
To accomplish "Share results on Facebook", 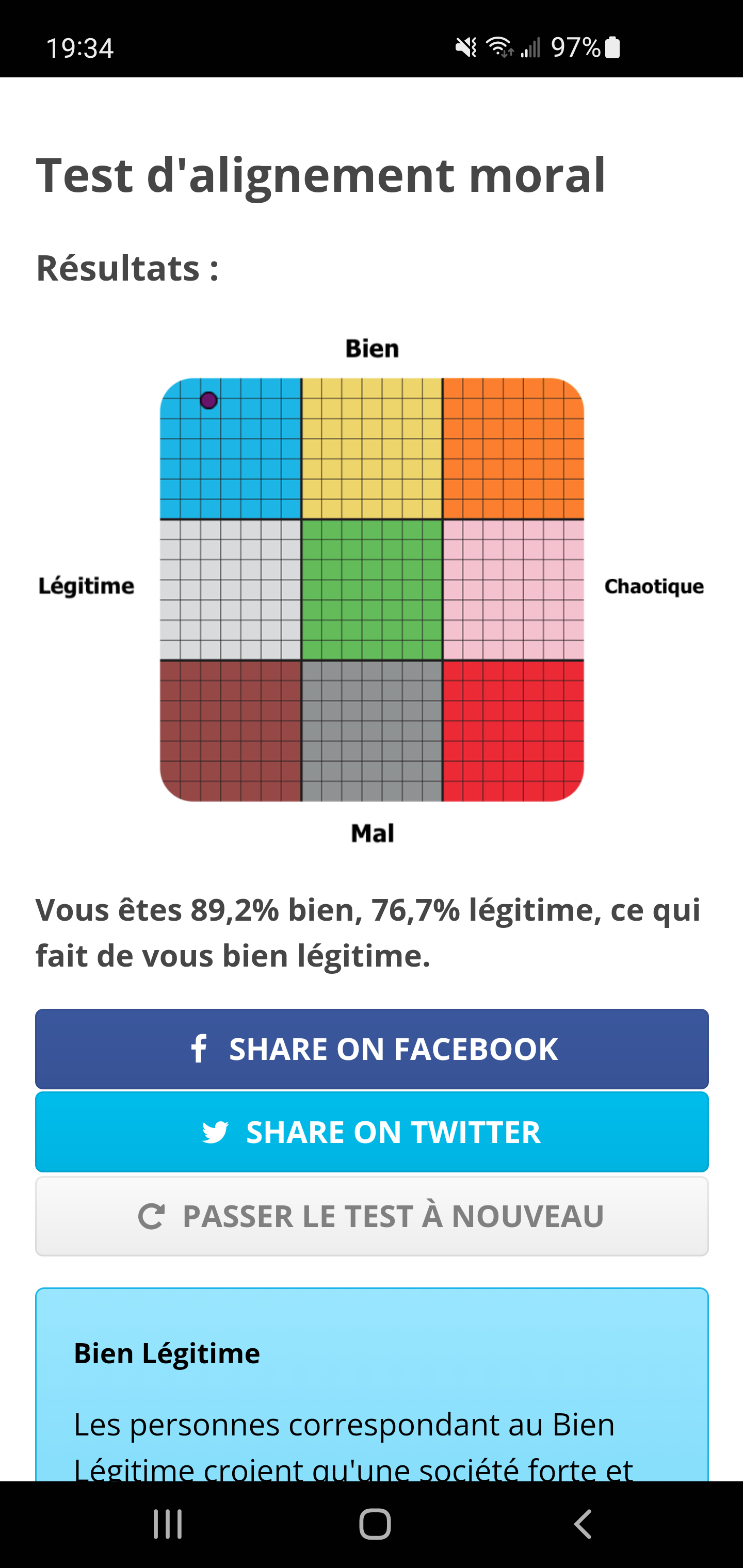I will point(372,1049).
